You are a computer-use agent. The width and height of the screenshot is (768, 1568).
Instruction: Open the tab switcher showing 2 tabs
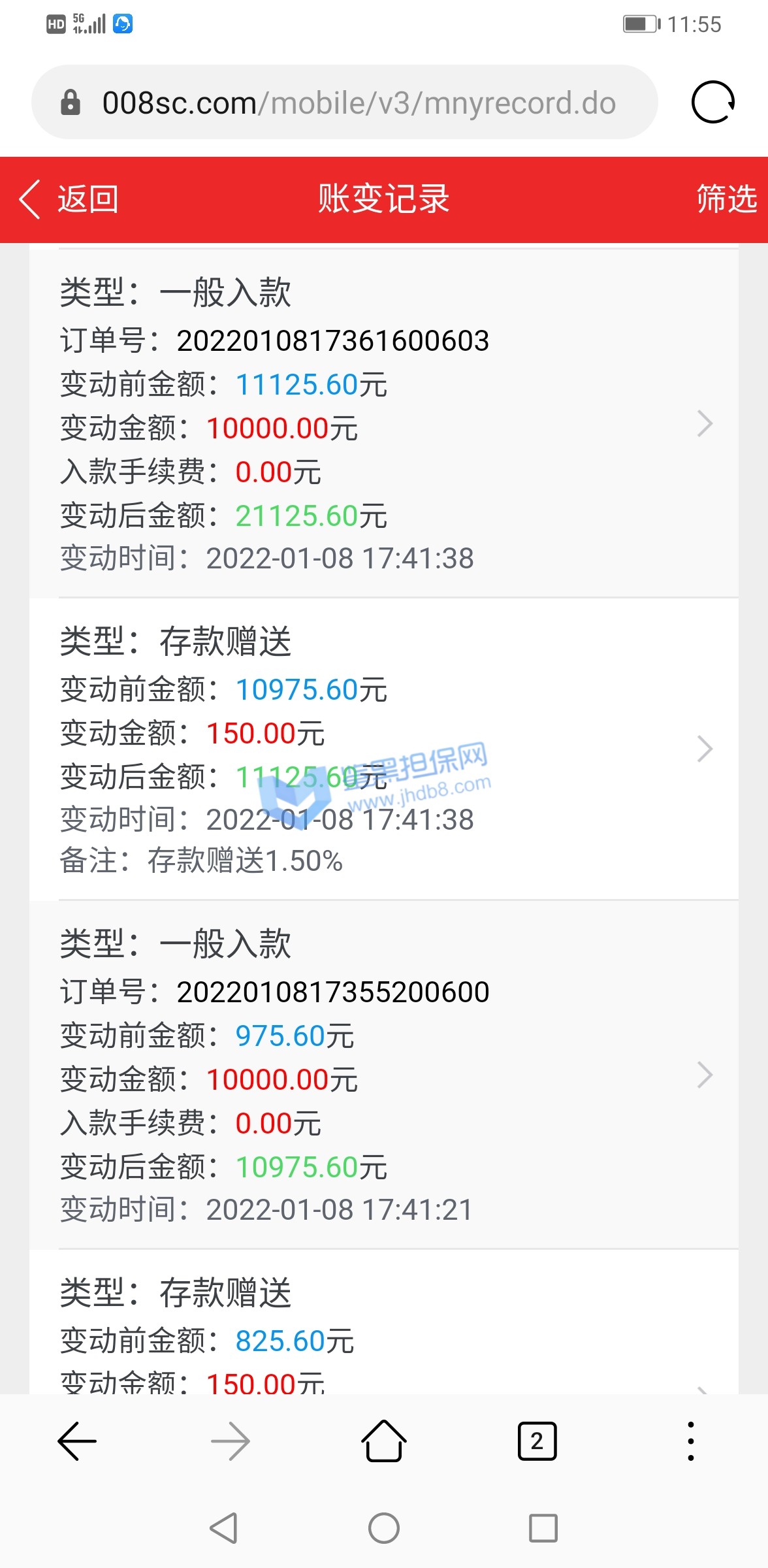pyautogui.click(x=537, y=1441)
